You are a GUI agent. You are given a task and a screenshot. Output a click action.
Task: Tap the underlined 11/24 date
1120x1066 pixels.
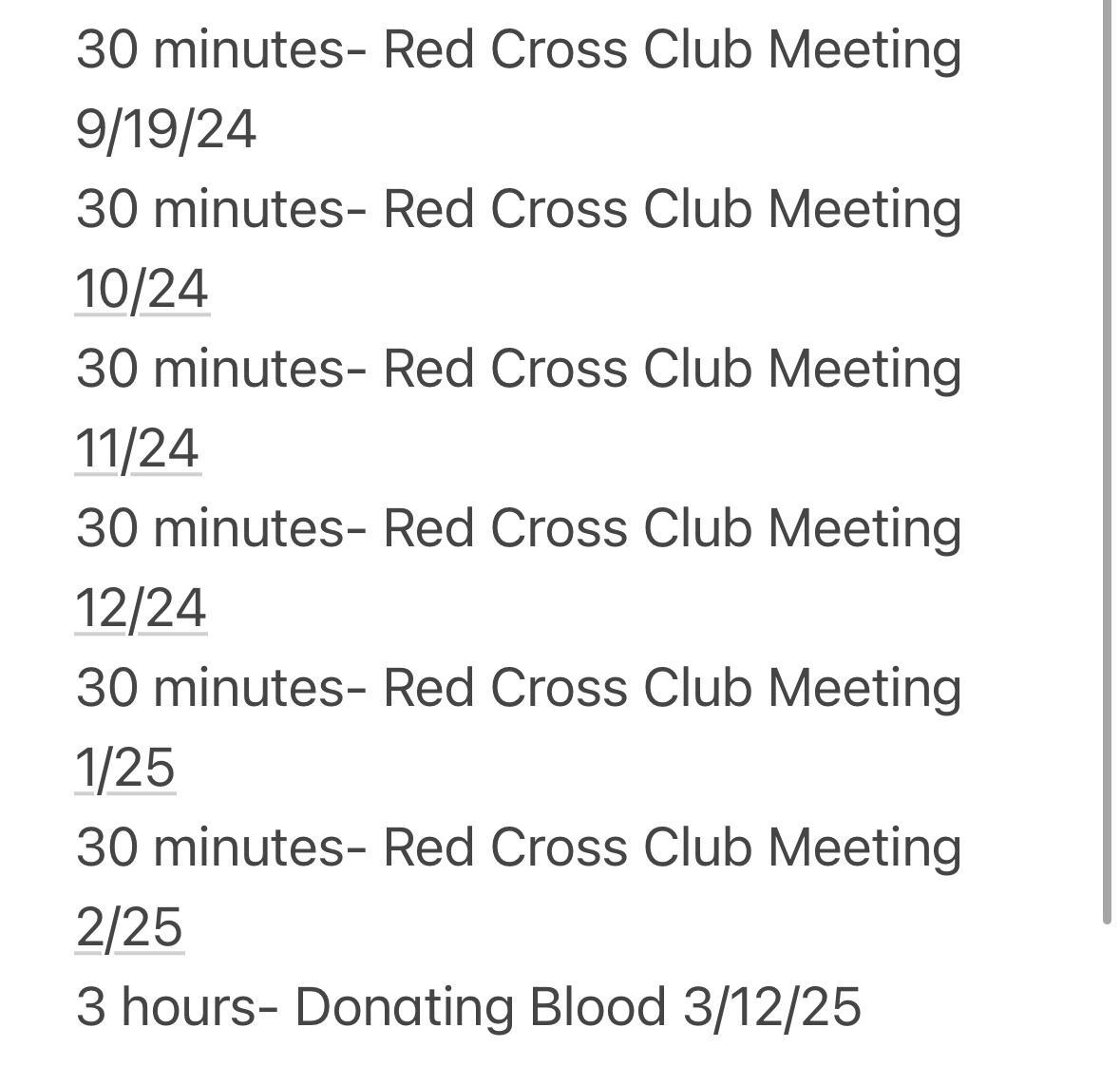click(138, 448)
